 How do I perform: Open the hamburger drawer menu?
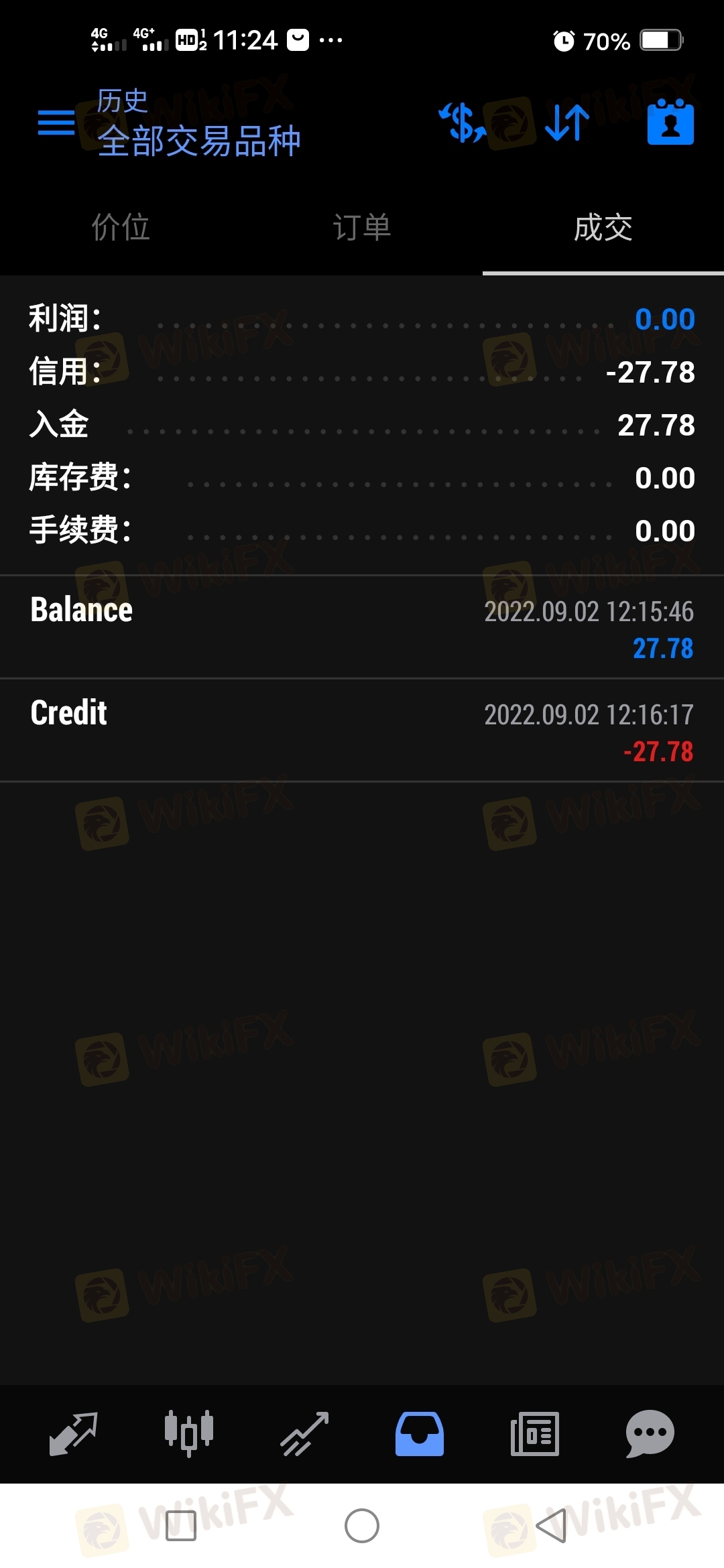coord(56,122)
